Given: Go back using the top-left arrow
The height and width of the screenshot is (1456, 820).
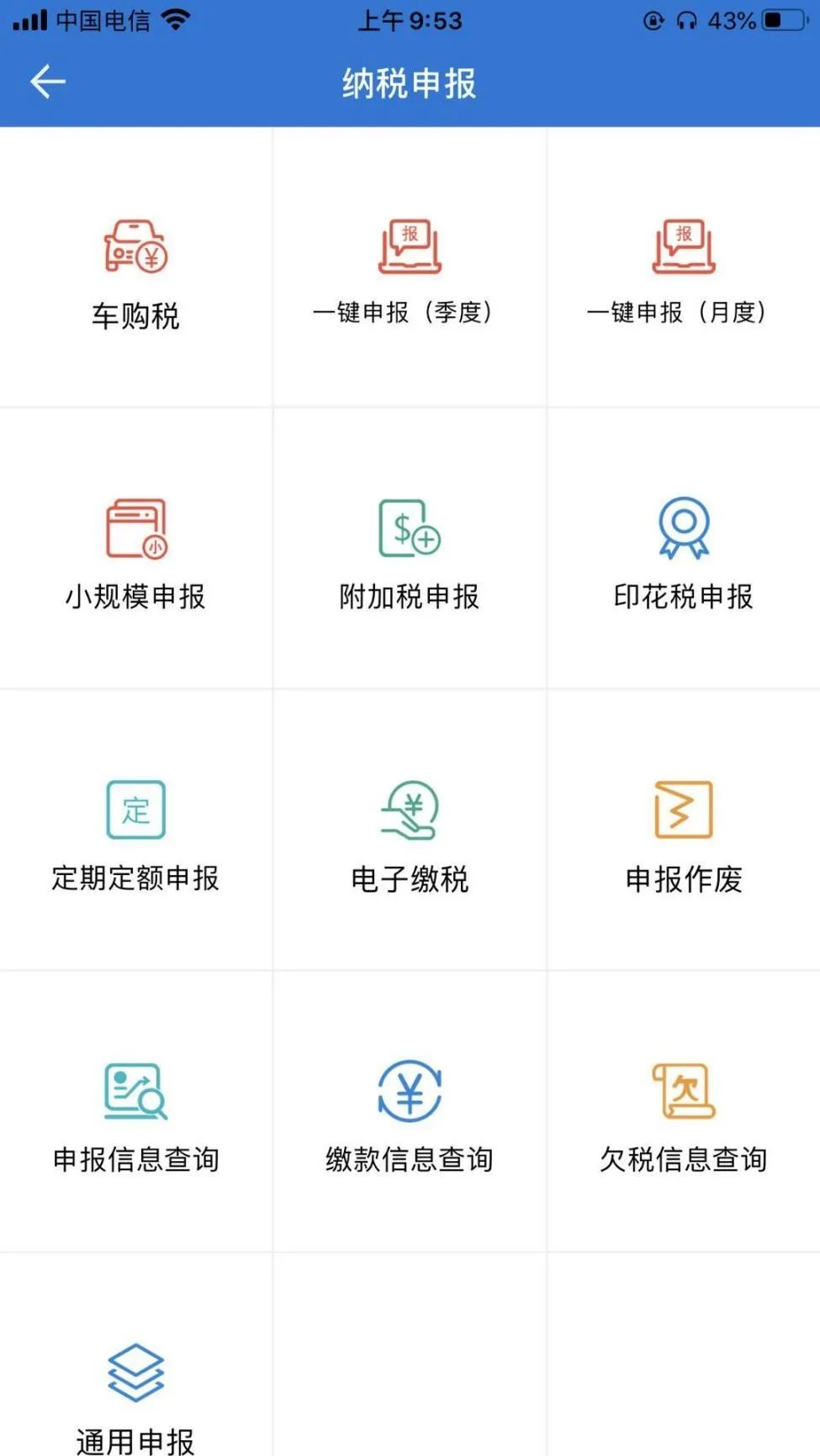Looking at the screenshot, I should (48, 82).
